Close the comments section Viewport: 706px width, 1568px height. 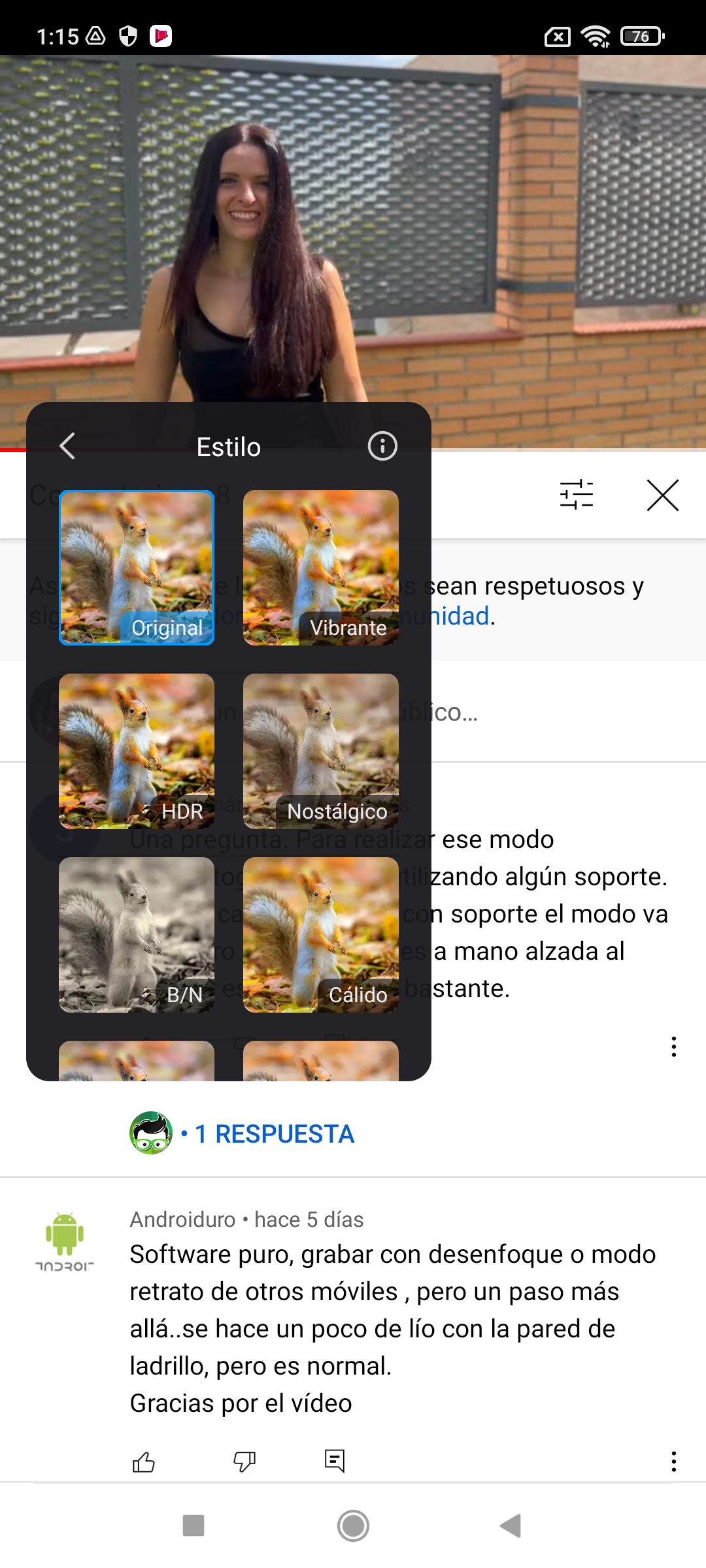[663, 495]
